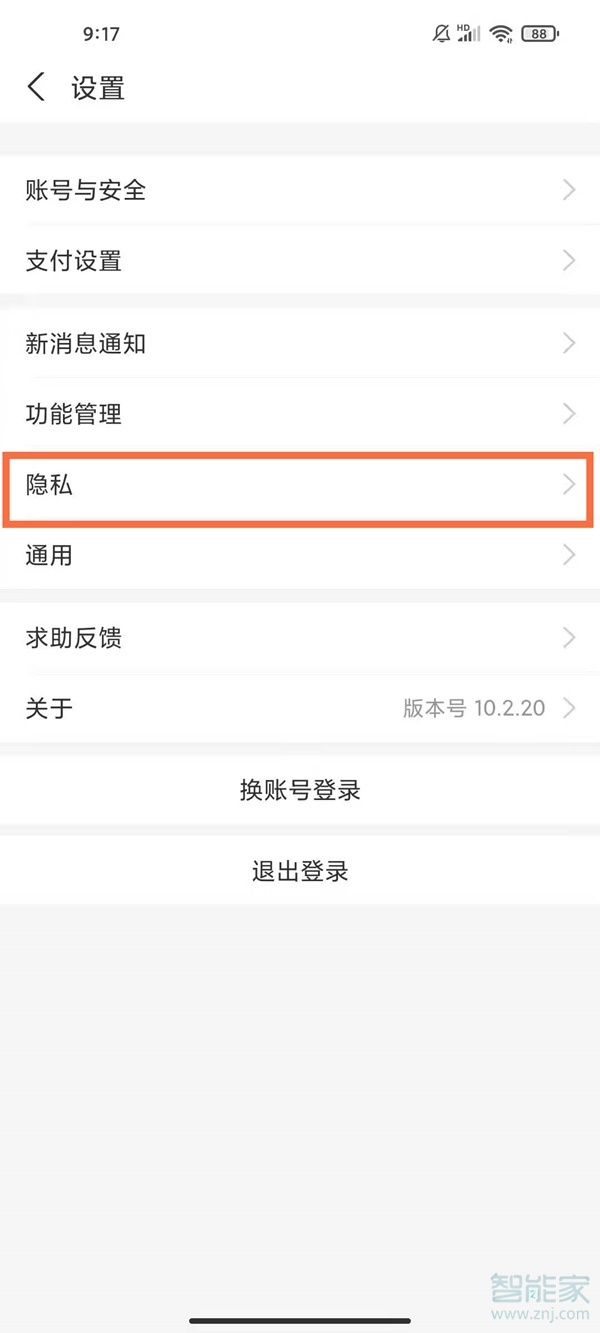This screenshot has height=1333, width=600.
Task: Open 新消息通知 settings
Action: coord(300,344)
